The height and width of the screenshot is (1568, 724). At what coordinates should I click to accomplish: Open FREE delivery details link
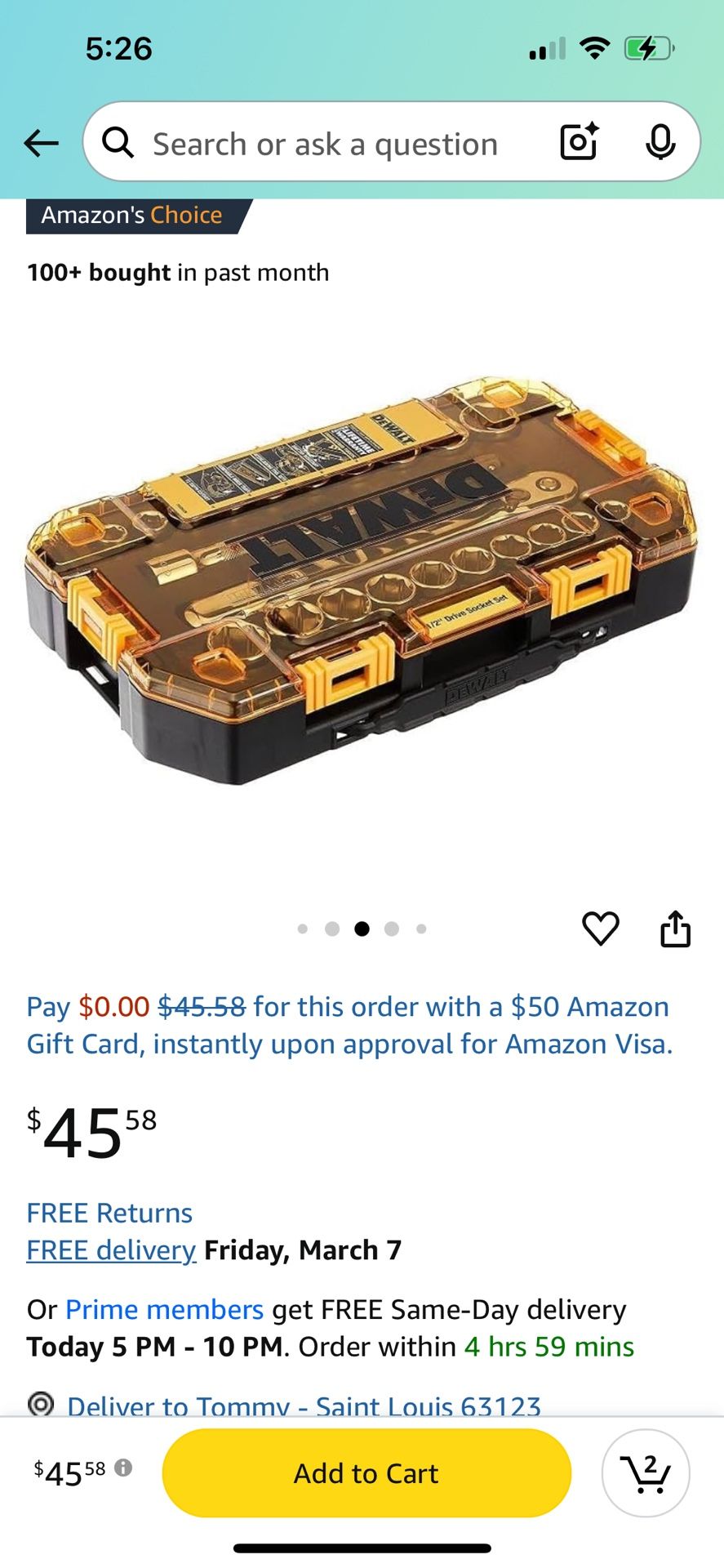coord(112,1250)
